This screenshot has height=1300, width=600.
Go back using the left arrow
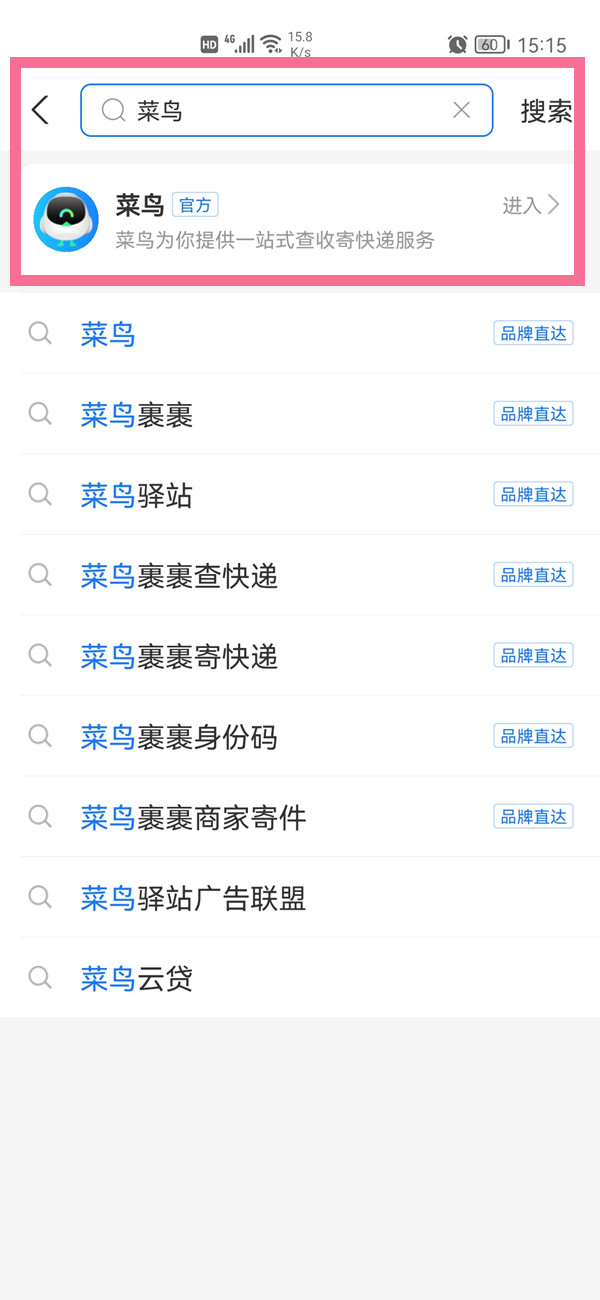click(x=40, y=110)
